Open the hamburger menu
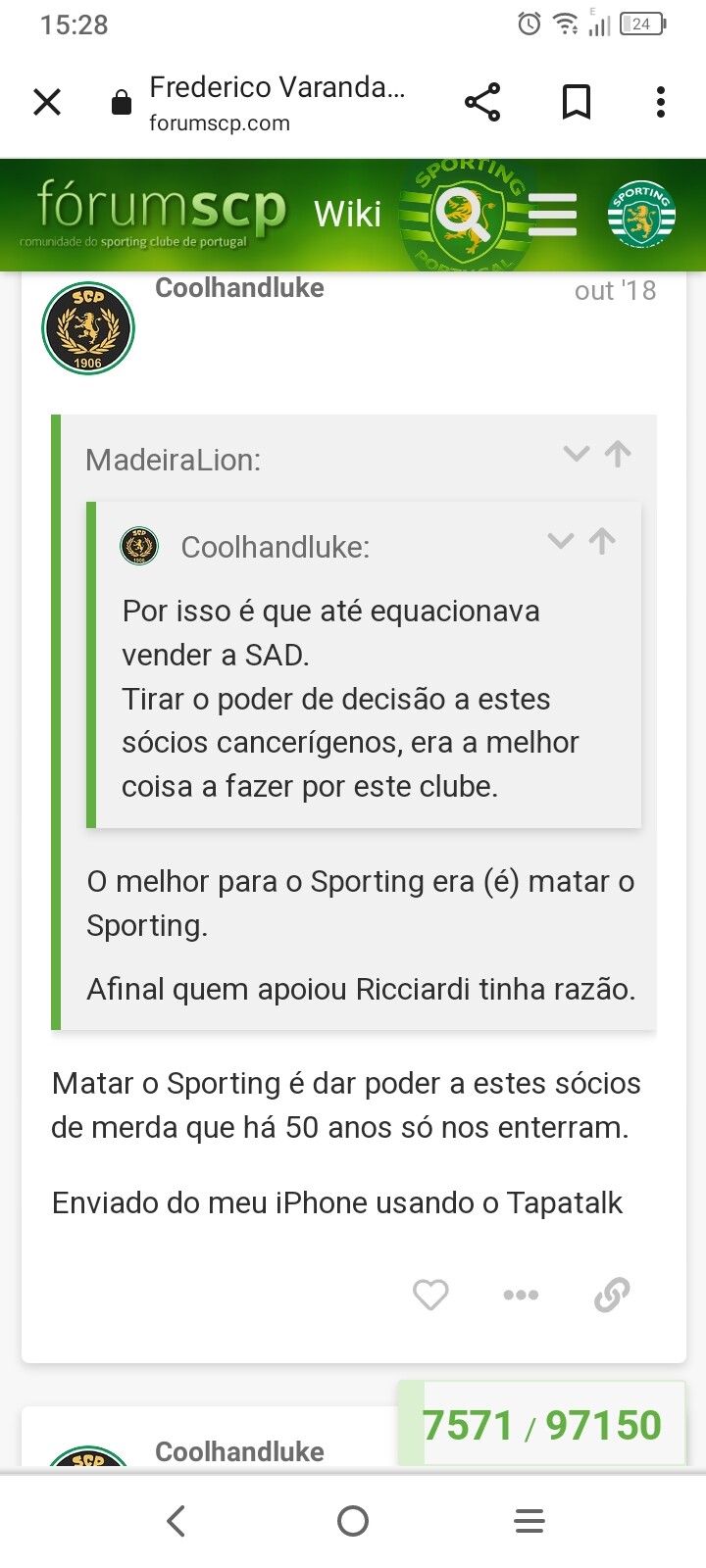The width and height of the screenshot is (706, 1568). (553, 215)
